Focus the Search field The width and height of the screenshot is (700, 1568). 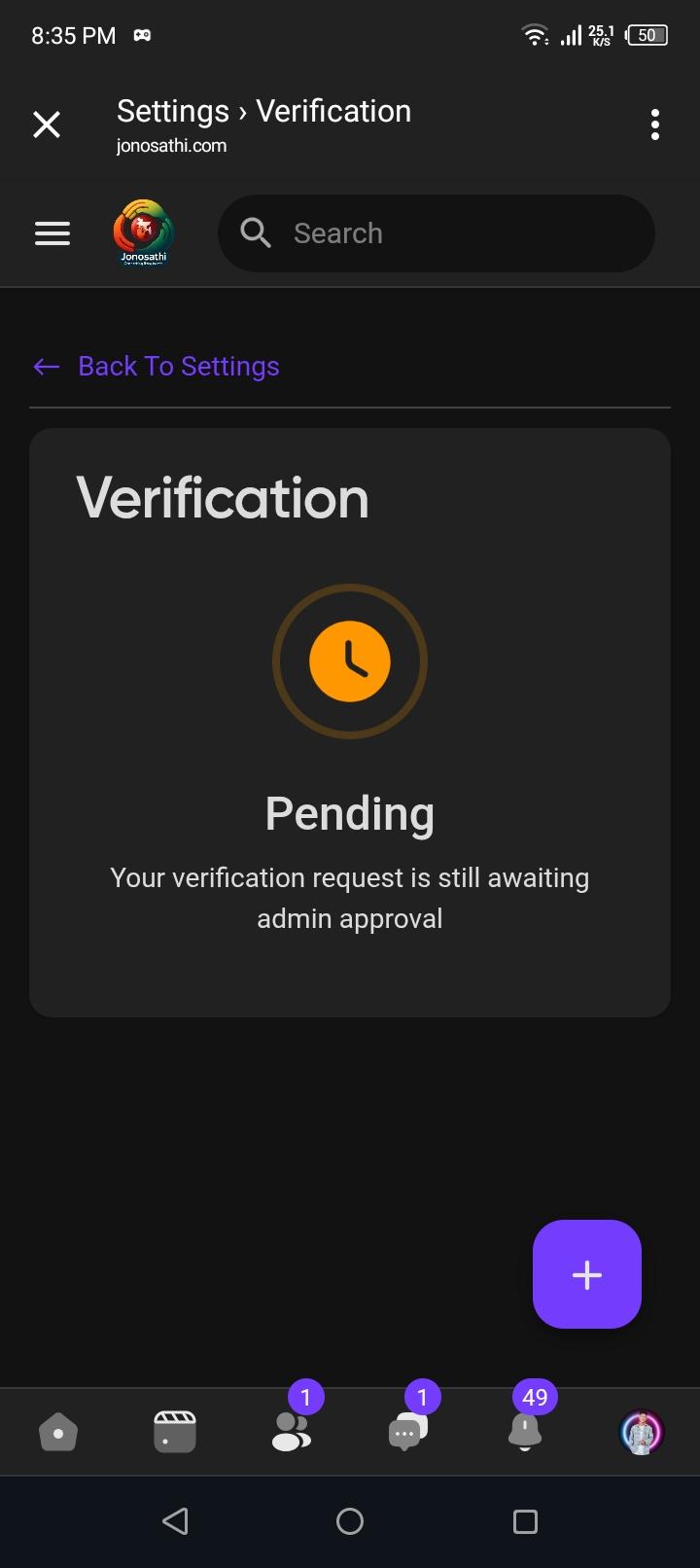pyautogui.click(x=437, y=233)
